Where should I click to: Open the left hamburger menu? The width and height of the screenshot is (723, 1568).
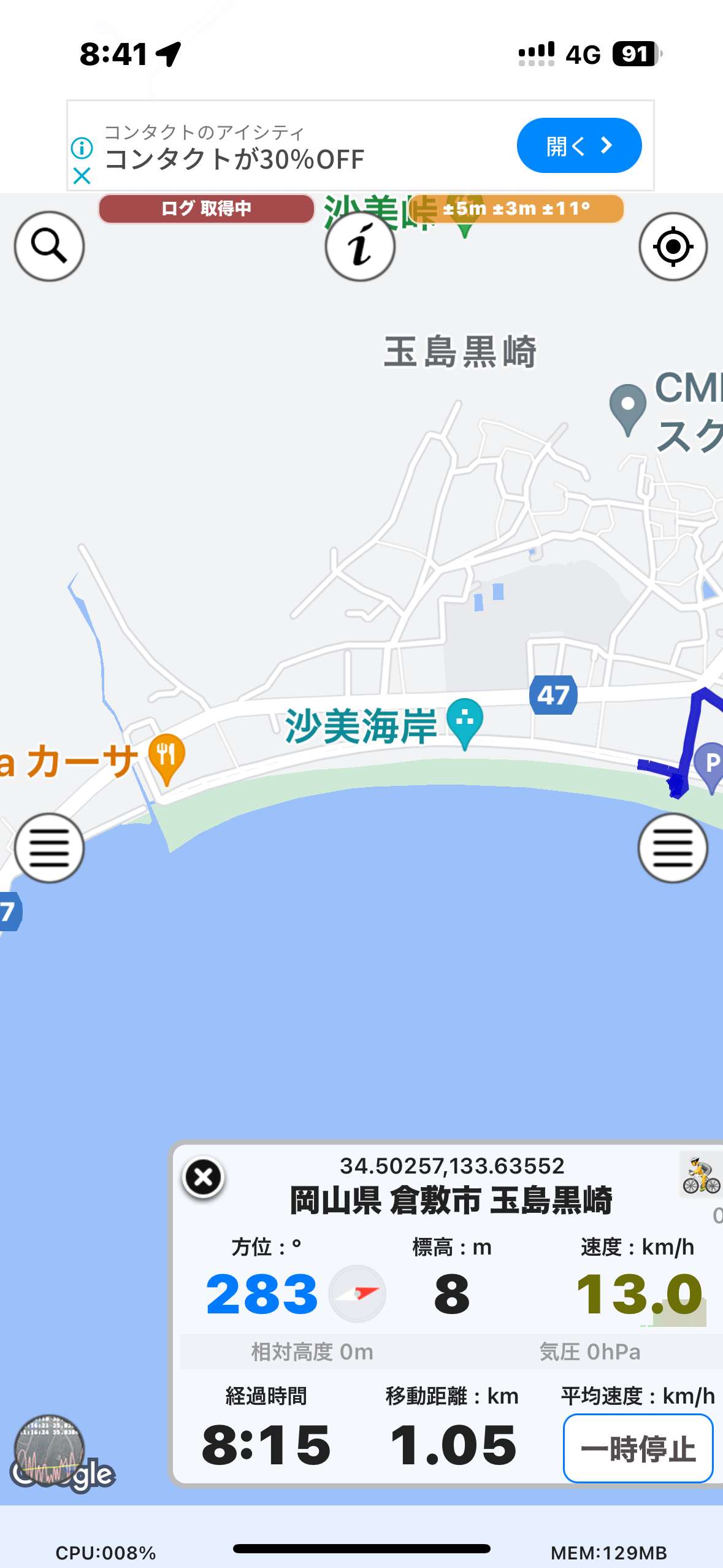pyautogui.click(x=49, y=848)
